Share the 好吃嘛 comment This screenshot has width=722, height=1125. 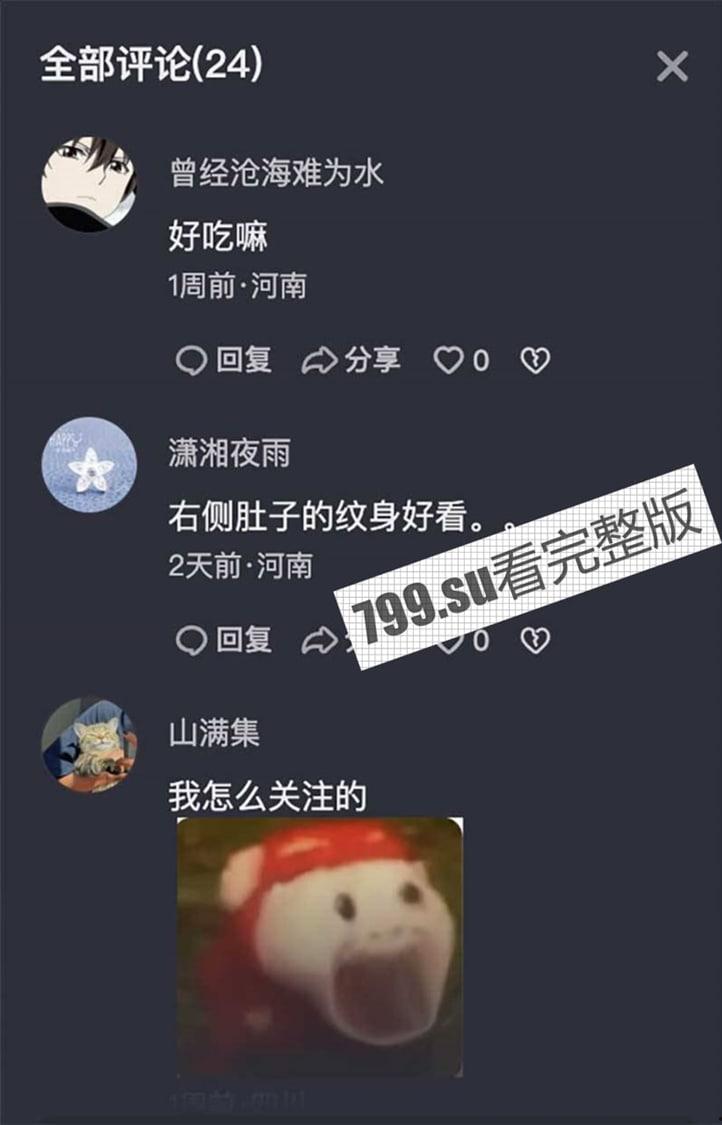coord(352,360)
